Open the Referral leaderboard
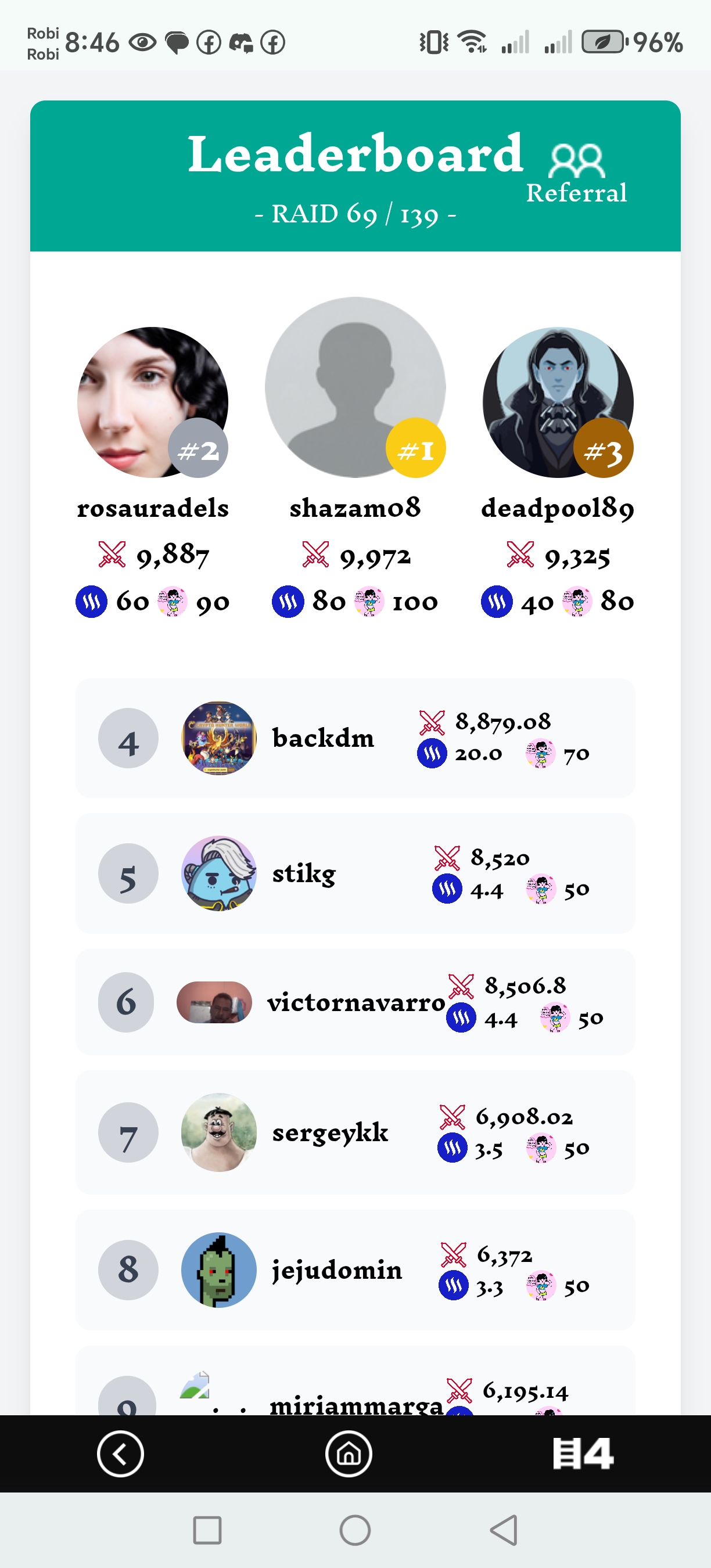Screen dimensions: 711x1568 (x=576, y=174)
